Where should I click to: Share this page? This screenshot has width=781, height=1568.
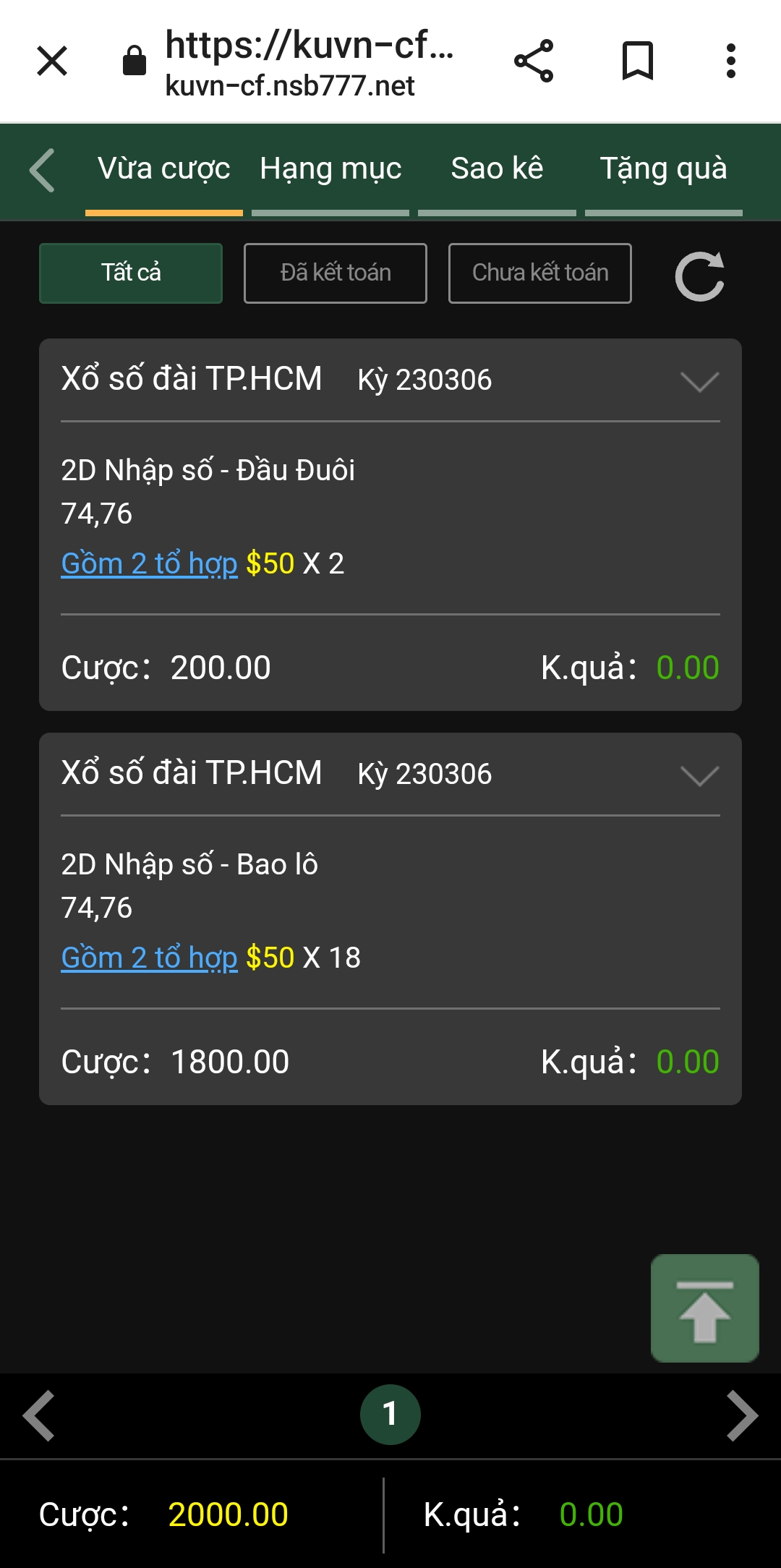[x=534, y=61]
